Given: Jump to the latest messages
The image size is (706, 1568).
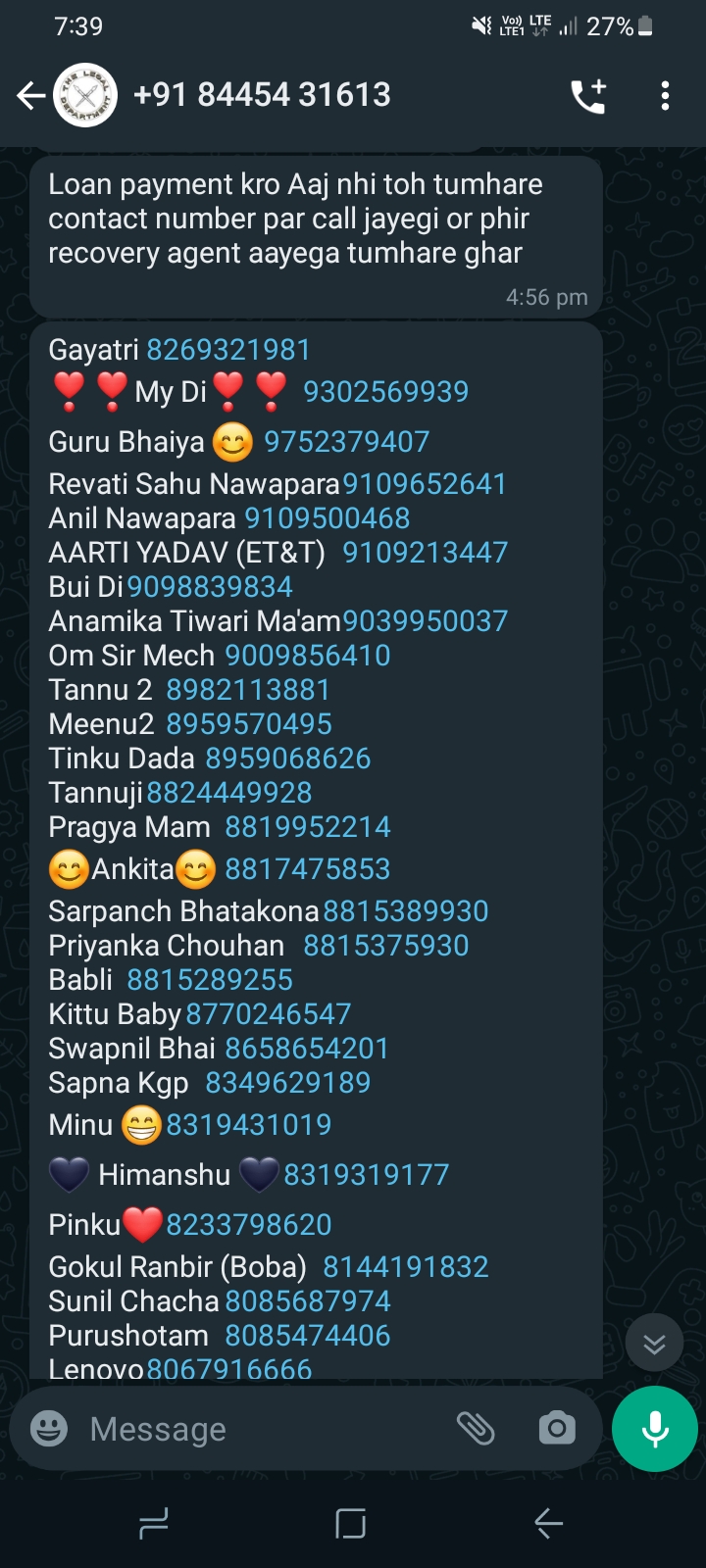Looking at the screenshot, I should [x=654, y=1343].
